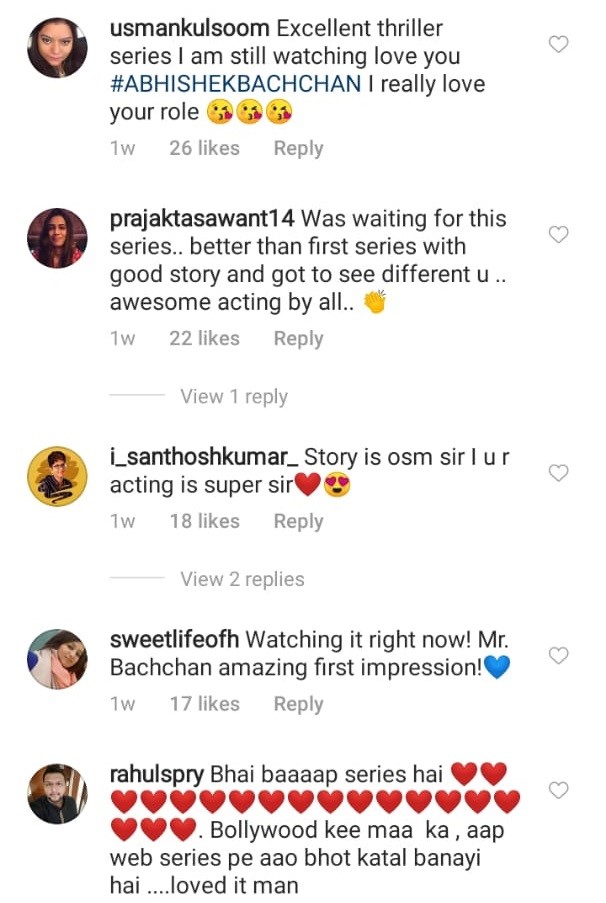The width and height of the screenshot is (606, 903).
Task: Open i_santhoshkumar_'s profile picture
Action: (57, 476)
